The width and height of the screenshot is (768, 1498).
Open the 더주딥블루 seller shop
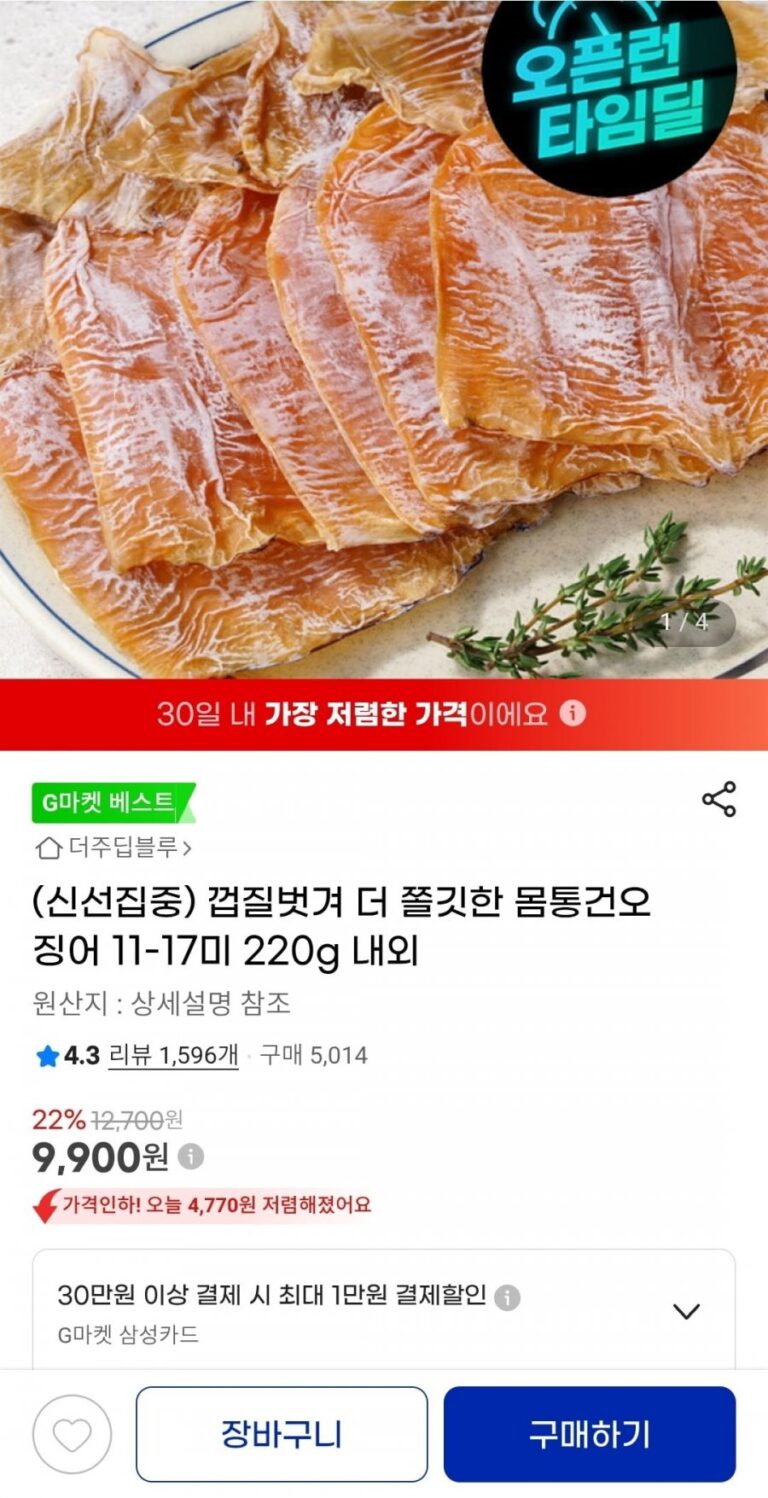point(114,848)
